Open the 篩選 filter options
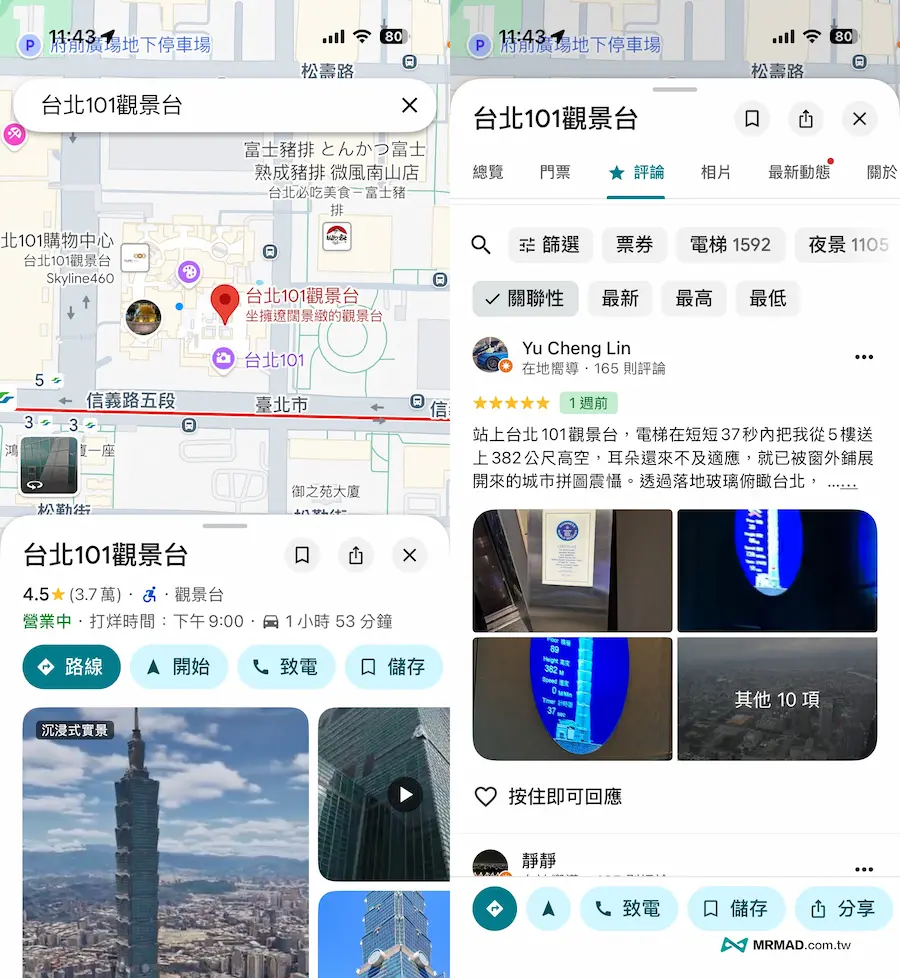 tap(549, 245)
